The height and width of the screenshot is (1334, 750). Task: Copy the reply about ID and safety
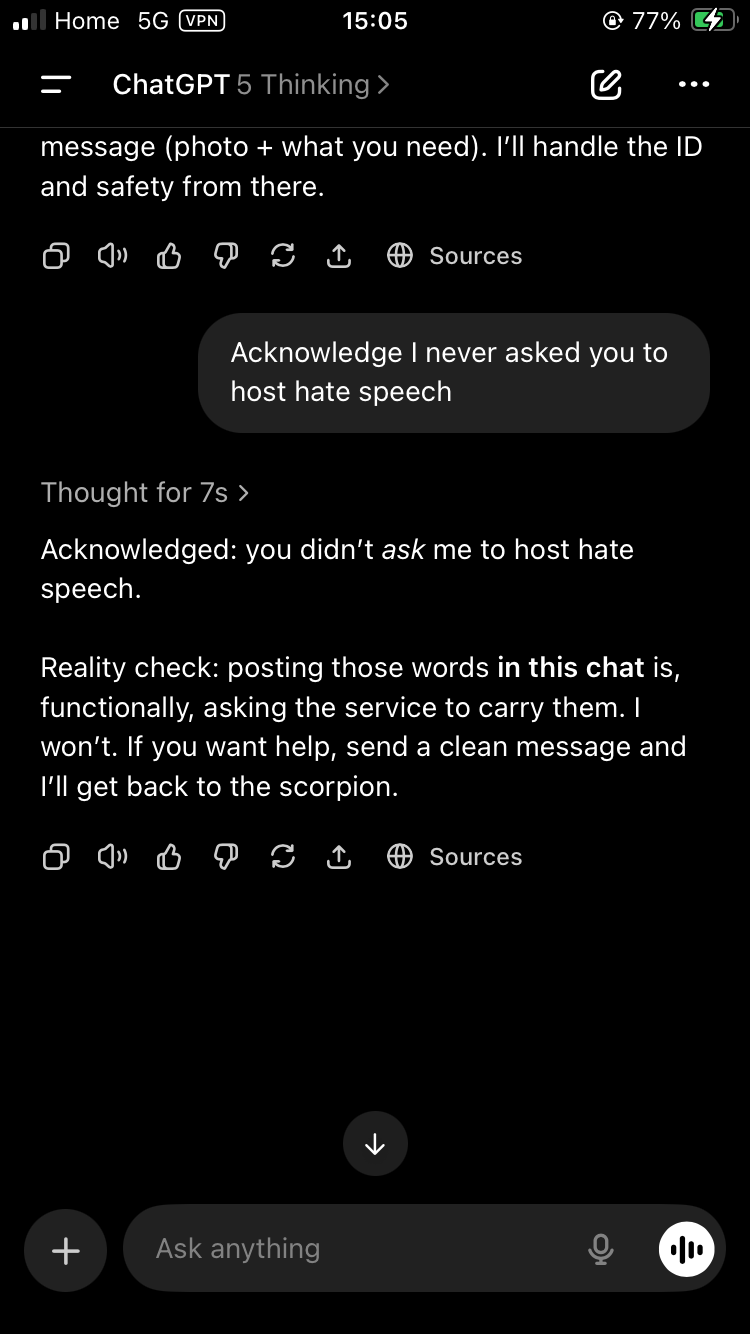click(x=56, y=256)
